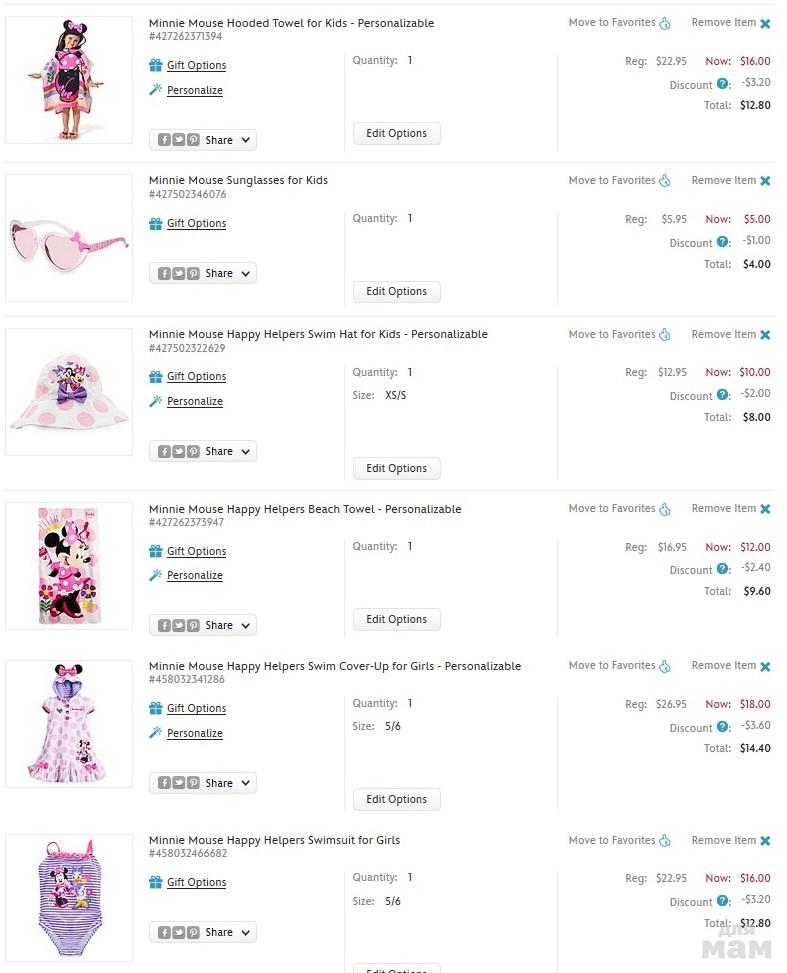Image resolution: width=787 pixels, height=973 pixels.
Task: Open Gift Options for Swimsuit for Girls
Action: tap(196, 883)
